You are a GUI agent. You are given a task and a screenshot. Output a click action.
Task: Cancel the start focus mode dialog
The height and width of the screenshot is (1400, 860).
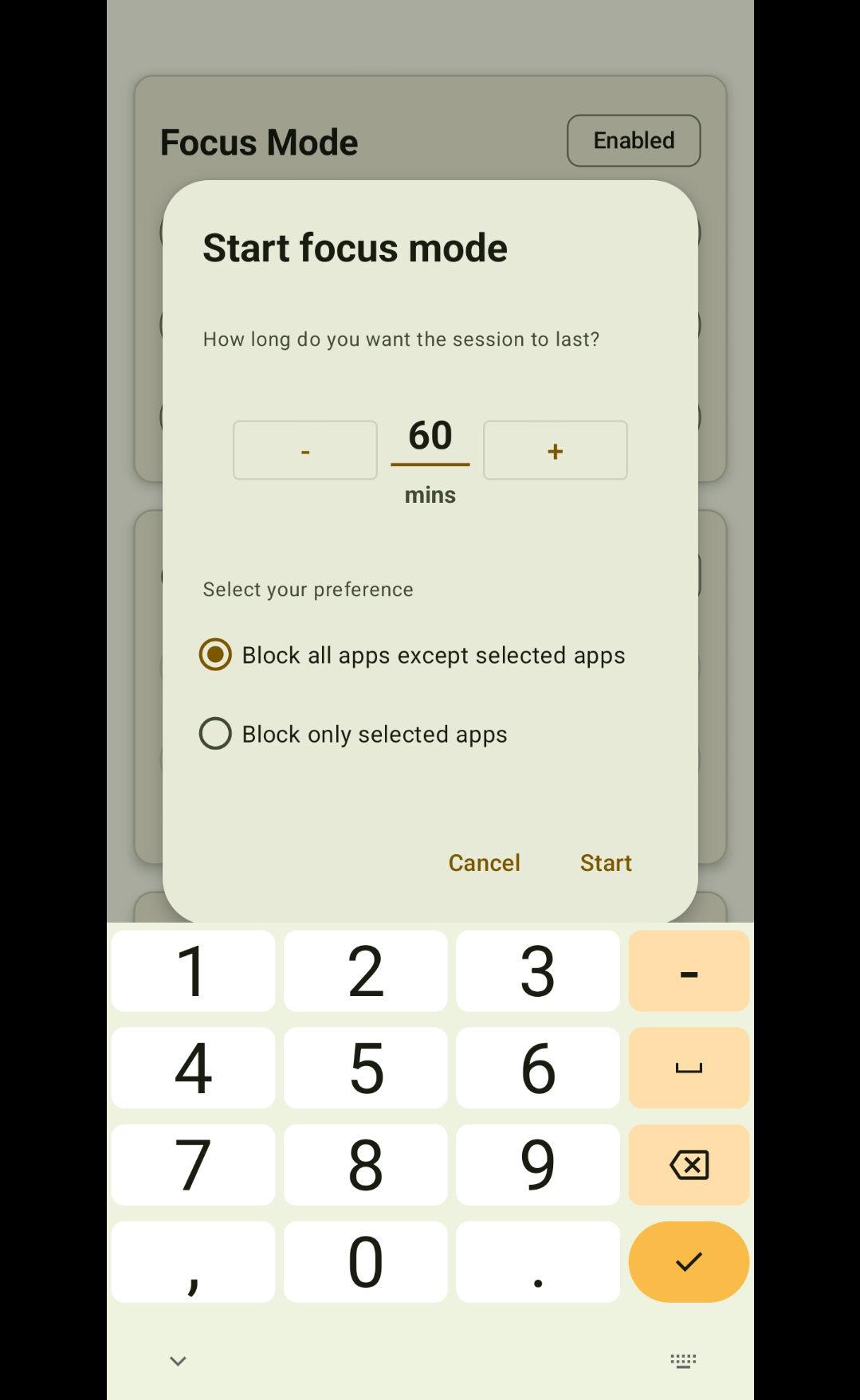[x=484, y=863]
